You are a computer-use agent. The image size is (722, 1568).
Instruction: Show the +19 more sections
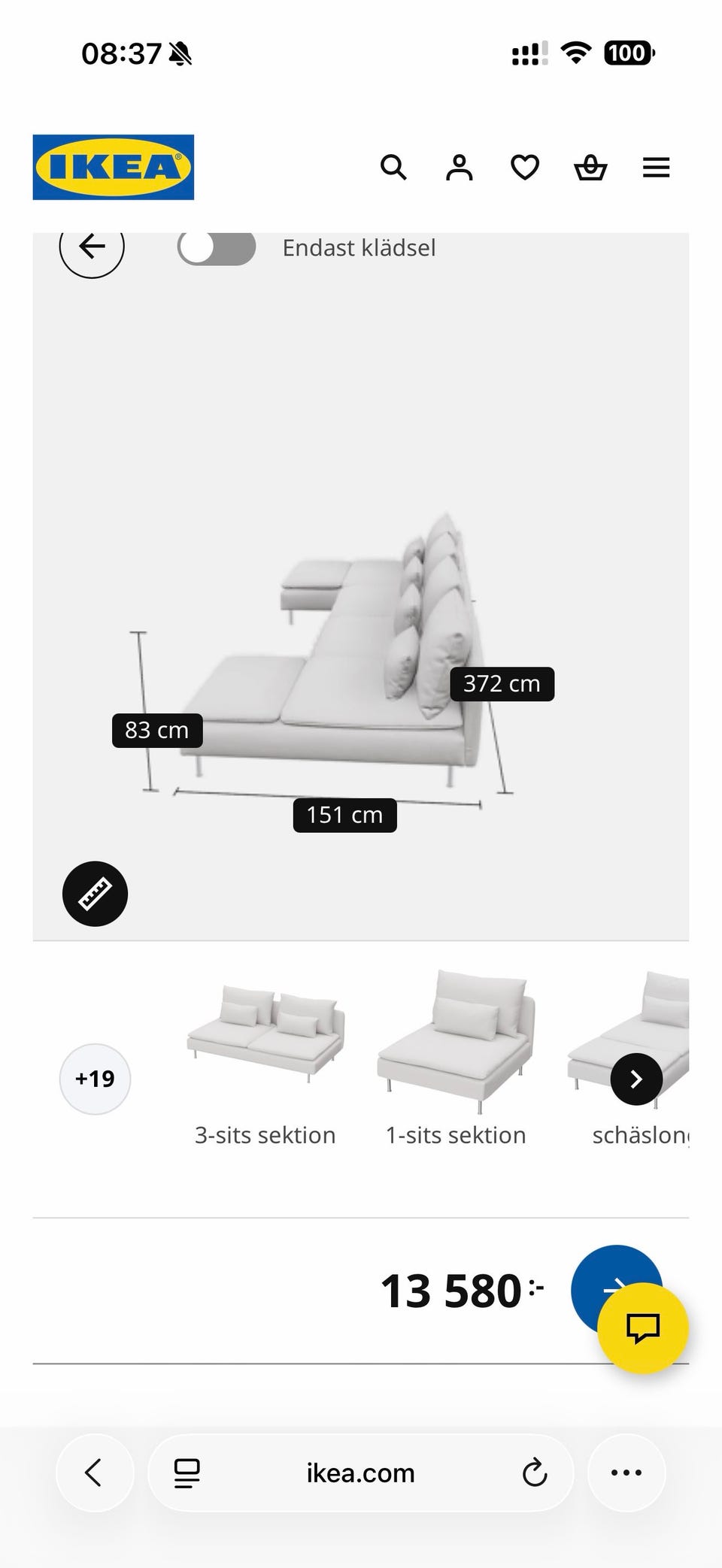95,1079
